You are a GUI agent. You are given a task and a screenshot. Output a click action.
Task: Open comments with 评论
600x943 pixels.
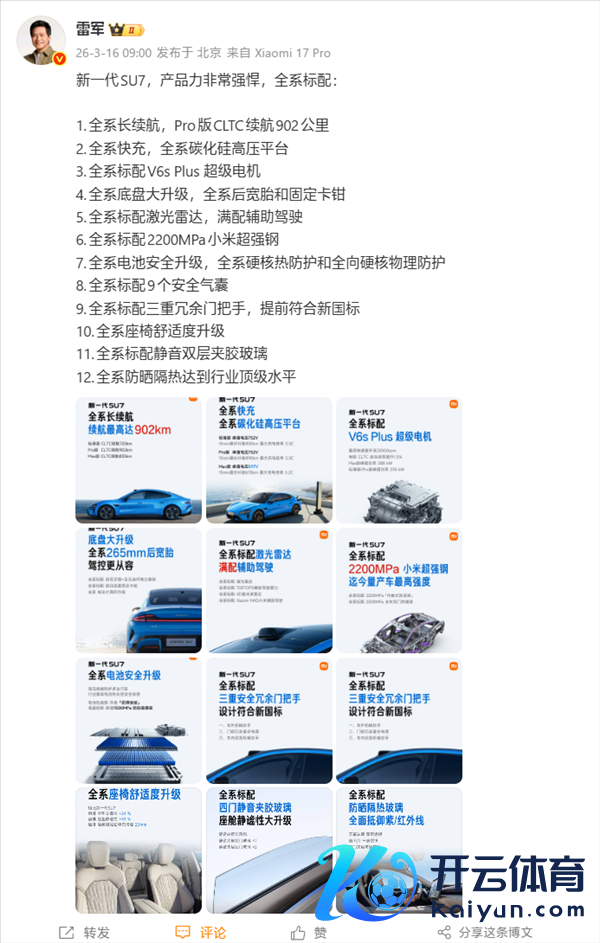point(200,932)
